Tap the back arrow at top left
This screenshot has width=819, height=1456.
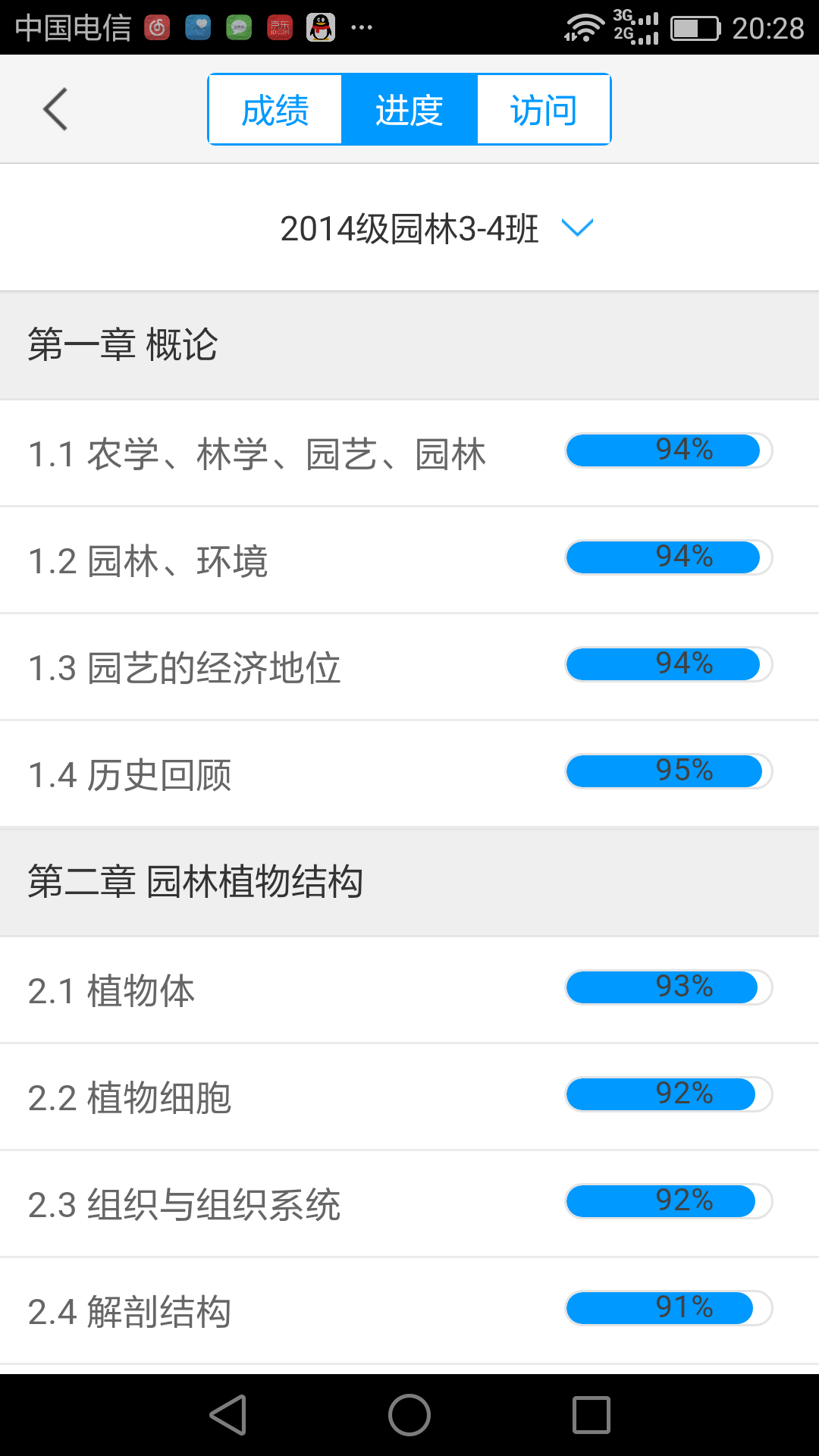(x=54, y=108)
